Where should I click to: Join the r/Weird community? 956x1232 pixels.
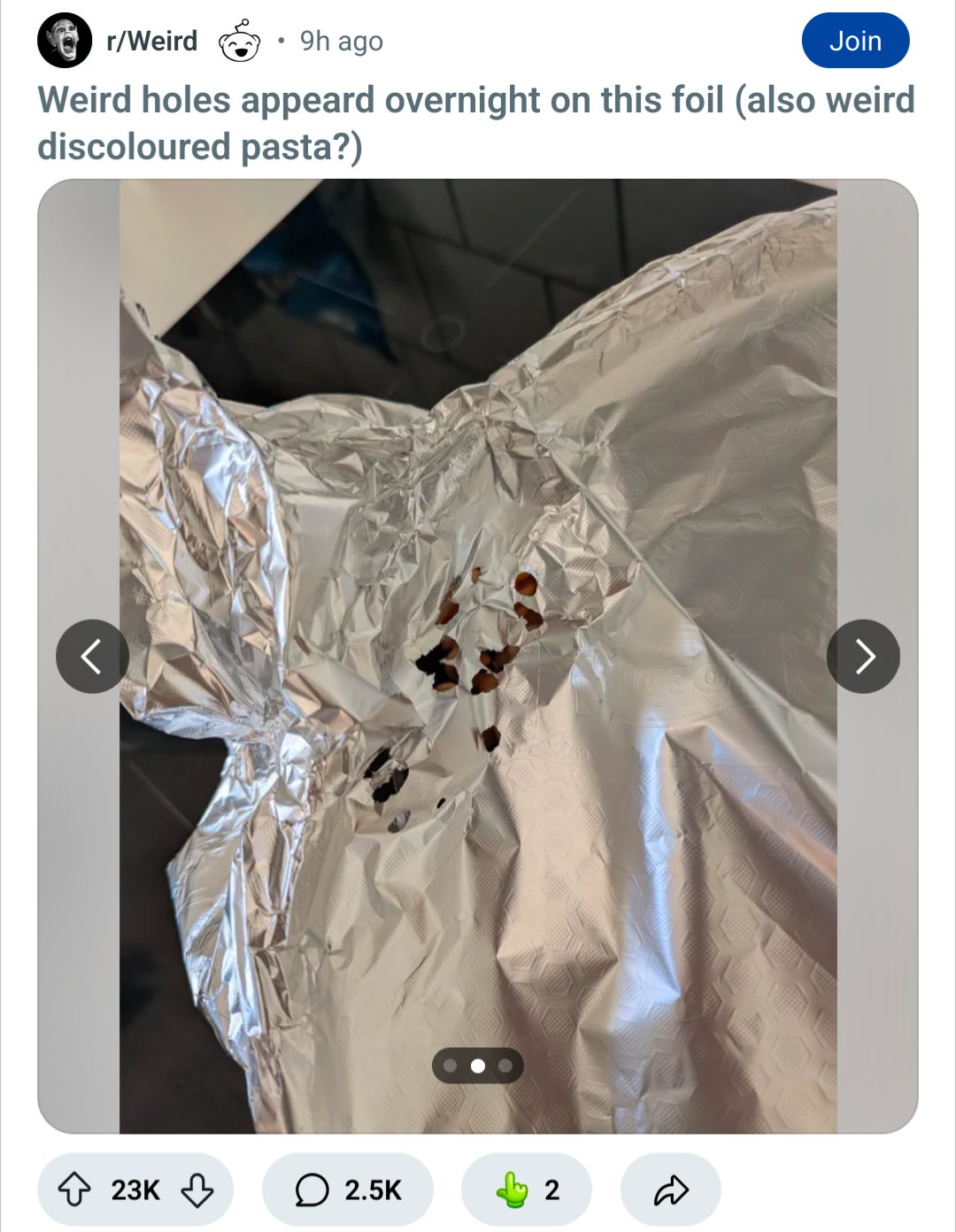click(855, 41)
